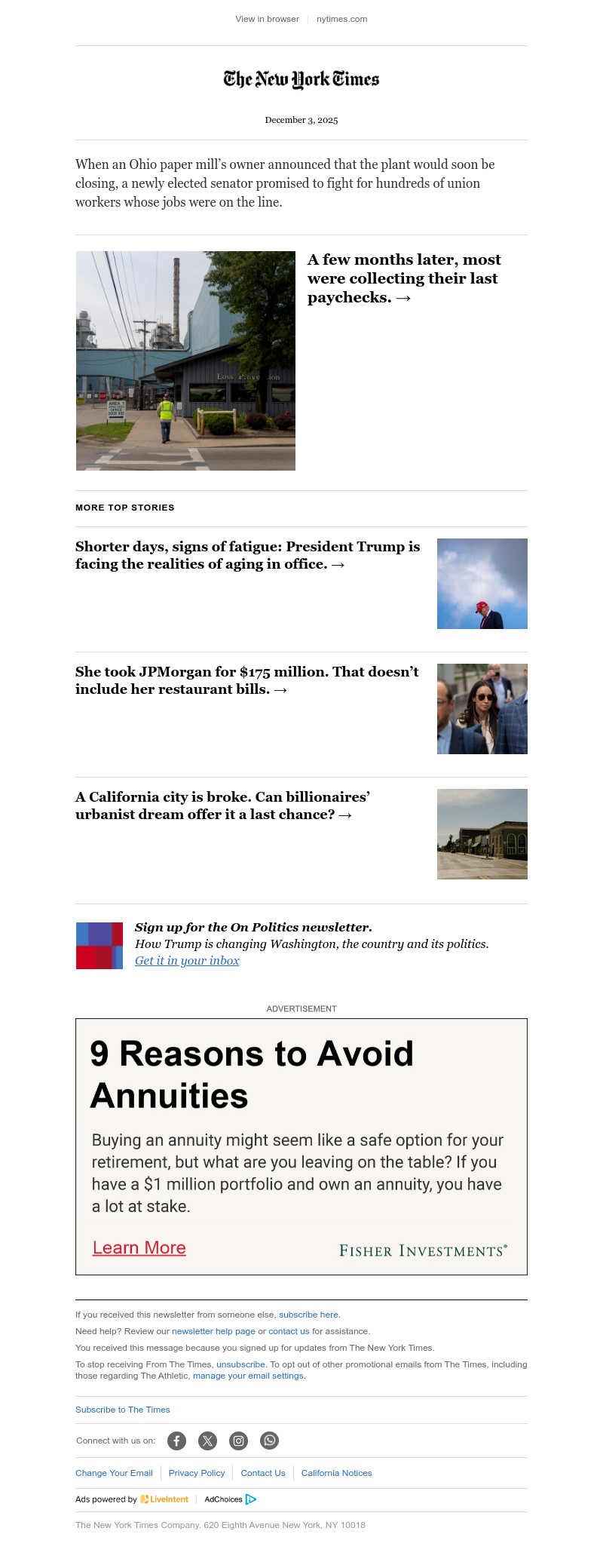Visit the nytimes.com link
Image resolution: width=603 pixels, height=1568 pixels.
pos(341,19)
